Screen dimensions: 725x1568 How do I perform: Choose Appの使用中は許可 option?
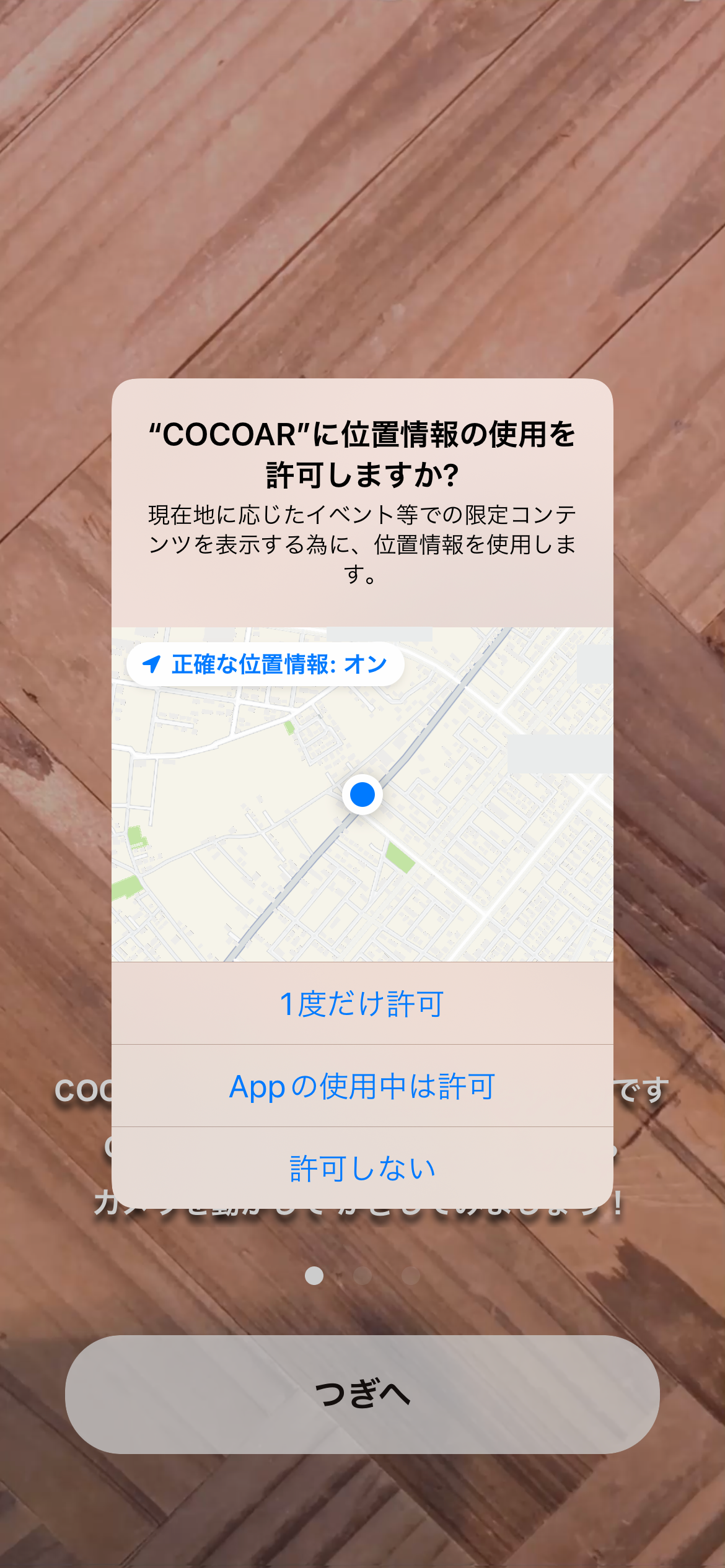coord(362,1086)
